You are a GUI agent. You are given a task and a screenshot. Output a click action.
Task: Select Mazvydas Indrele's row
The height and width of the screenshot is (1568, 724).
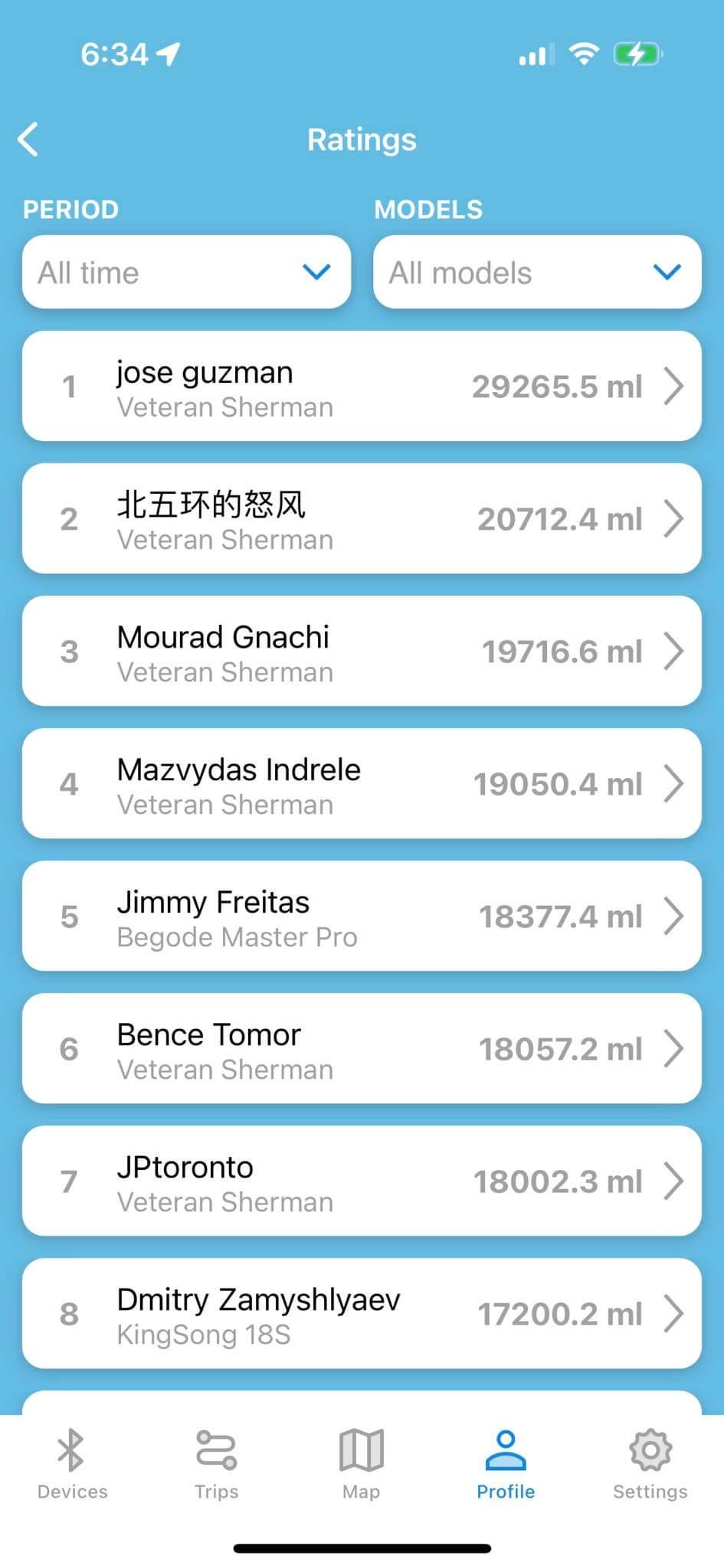point(362,783)
